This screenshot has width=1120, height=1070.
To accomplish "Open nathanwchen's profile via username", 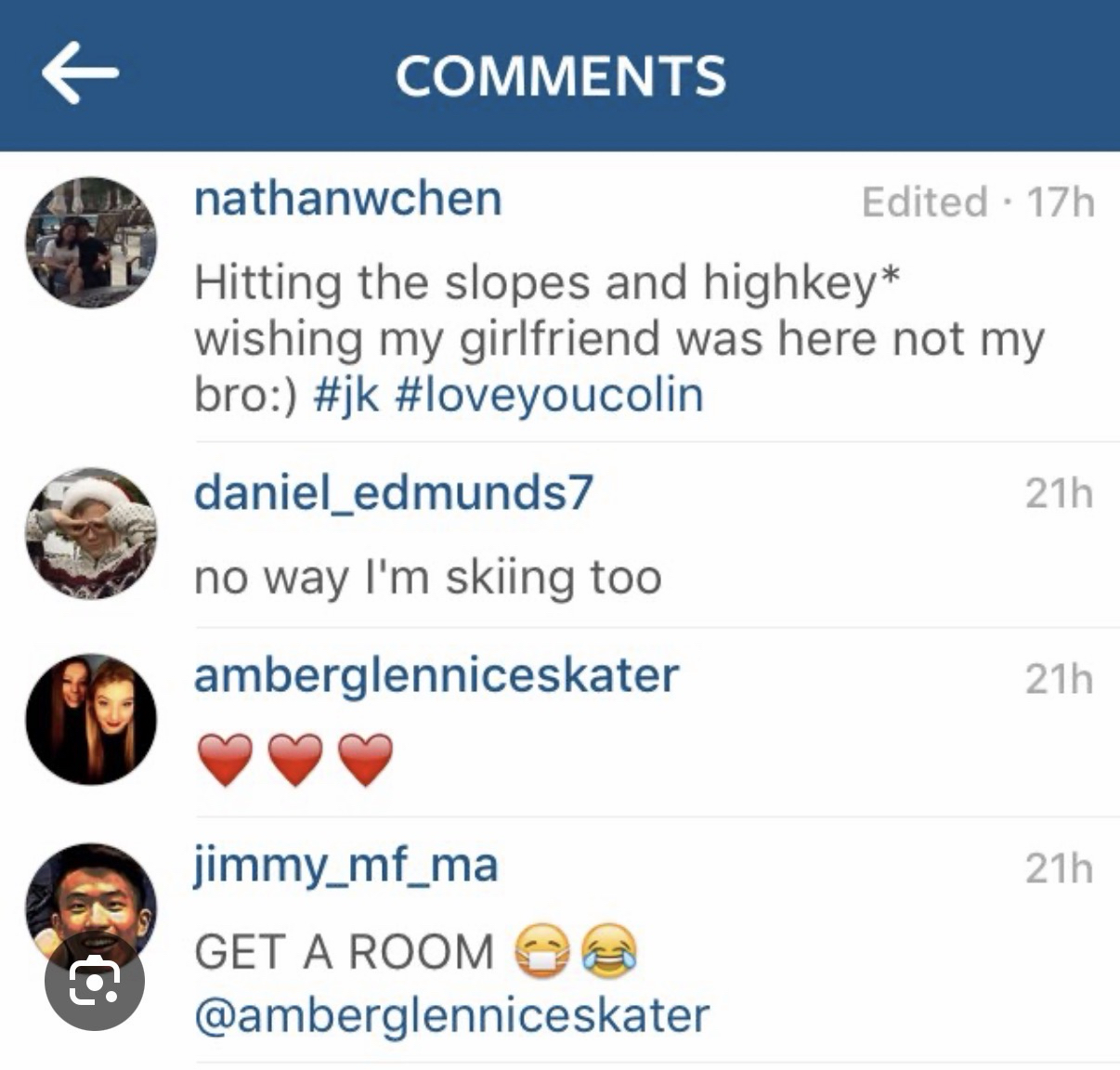I will point(347,200).
